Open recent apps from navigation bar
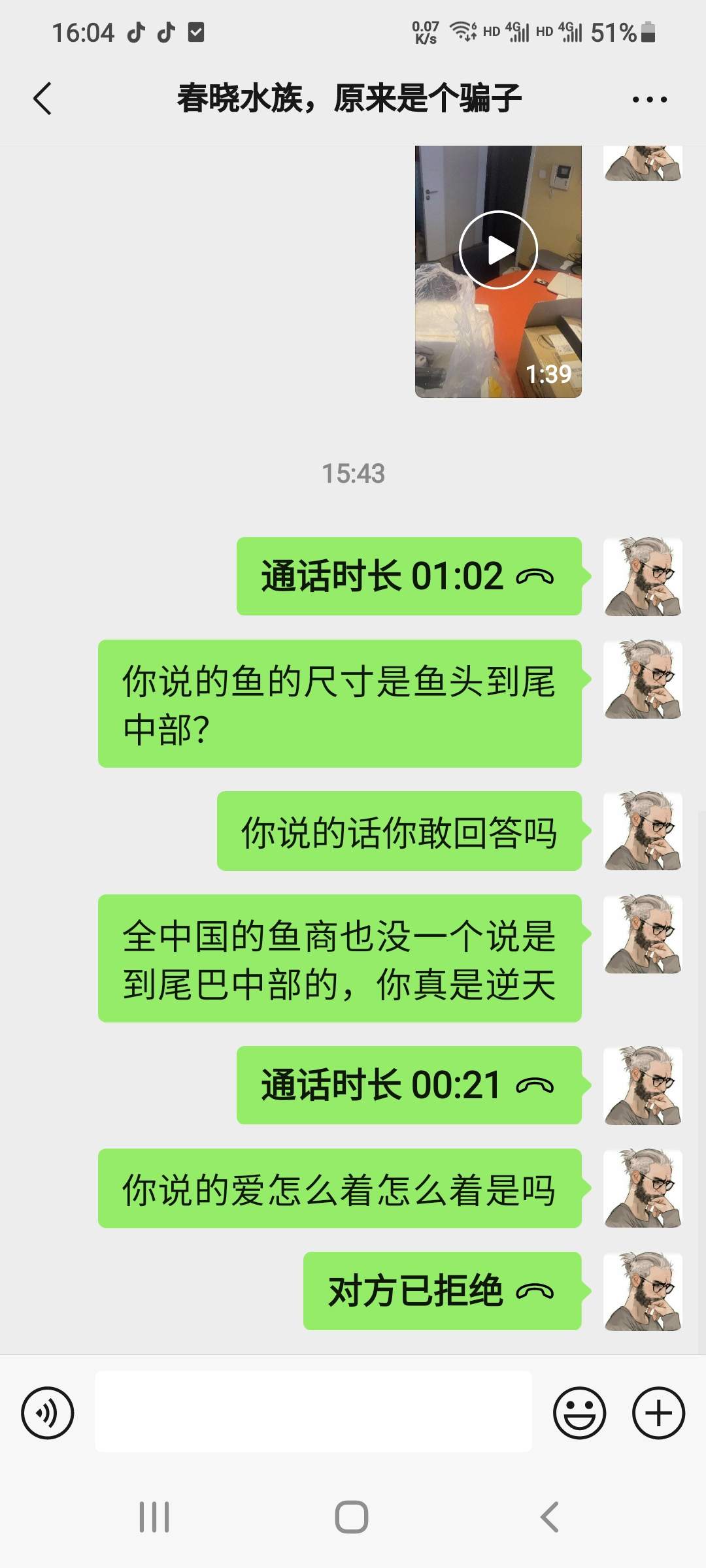The width and height of the screenshot is (706, 1568). [x=154, y=1516]
